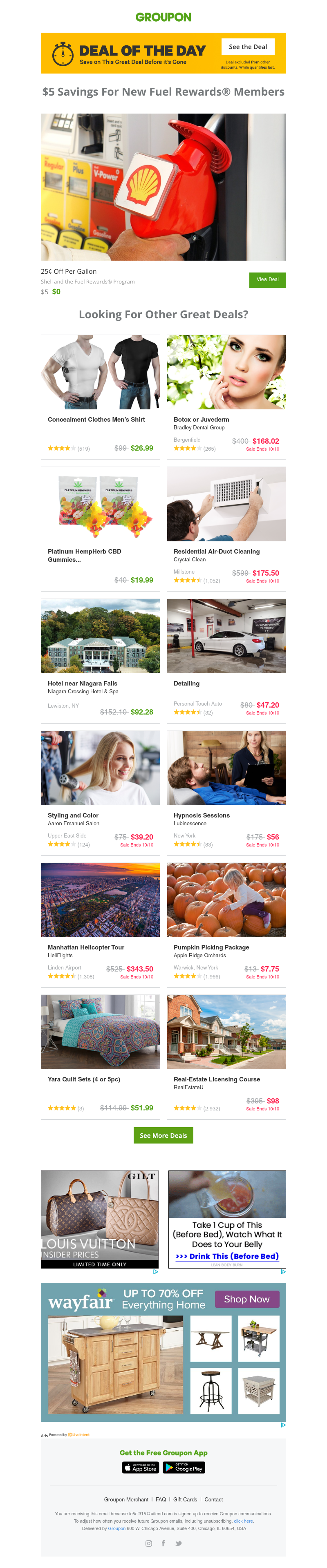Viewport: 327px width, 1568px height.
Task: Get the app on Google Play
Action: click(x=184, y=1467)
